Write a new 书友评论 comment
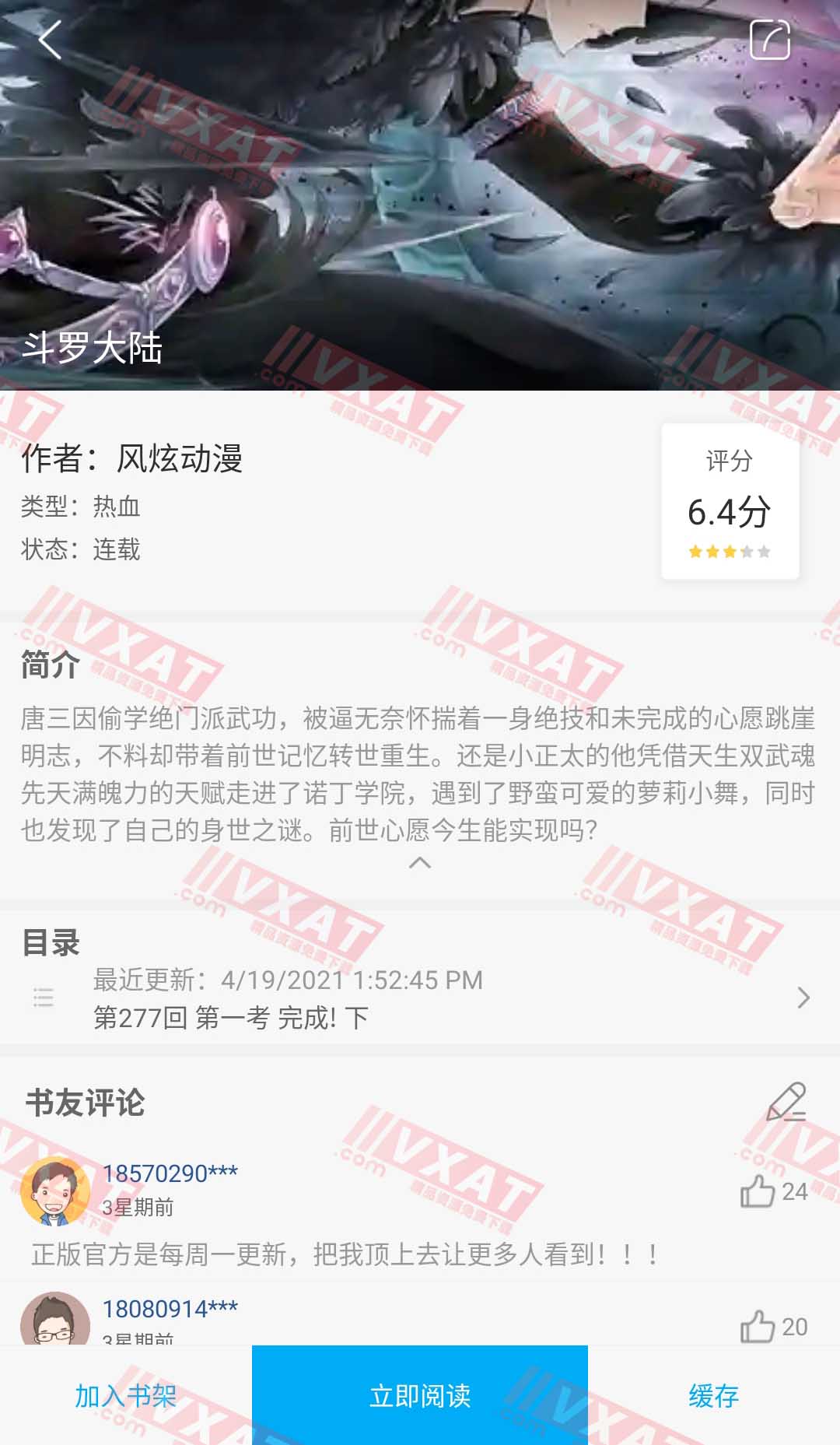The image size is (840, 1445). pyautogui.click(x=786, y=1102)
